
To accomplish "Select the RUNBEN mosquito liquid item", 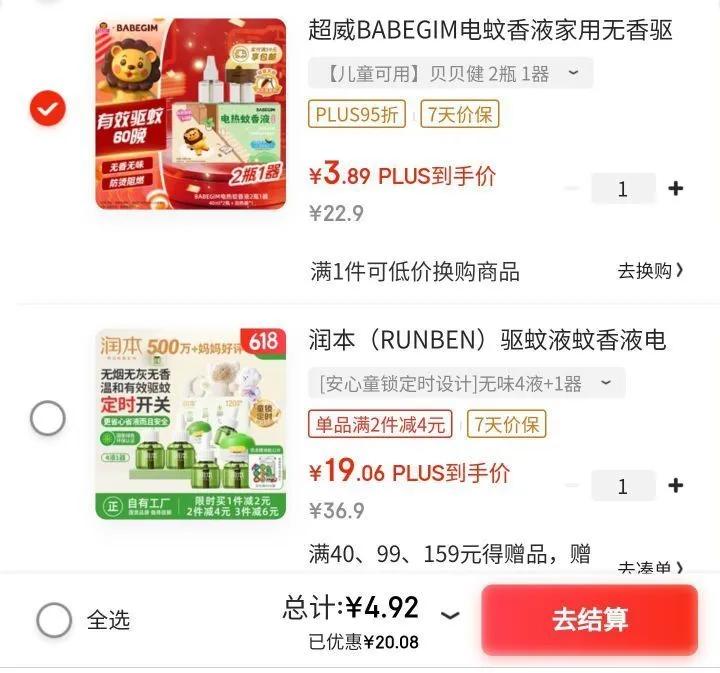I will point(47,418).
